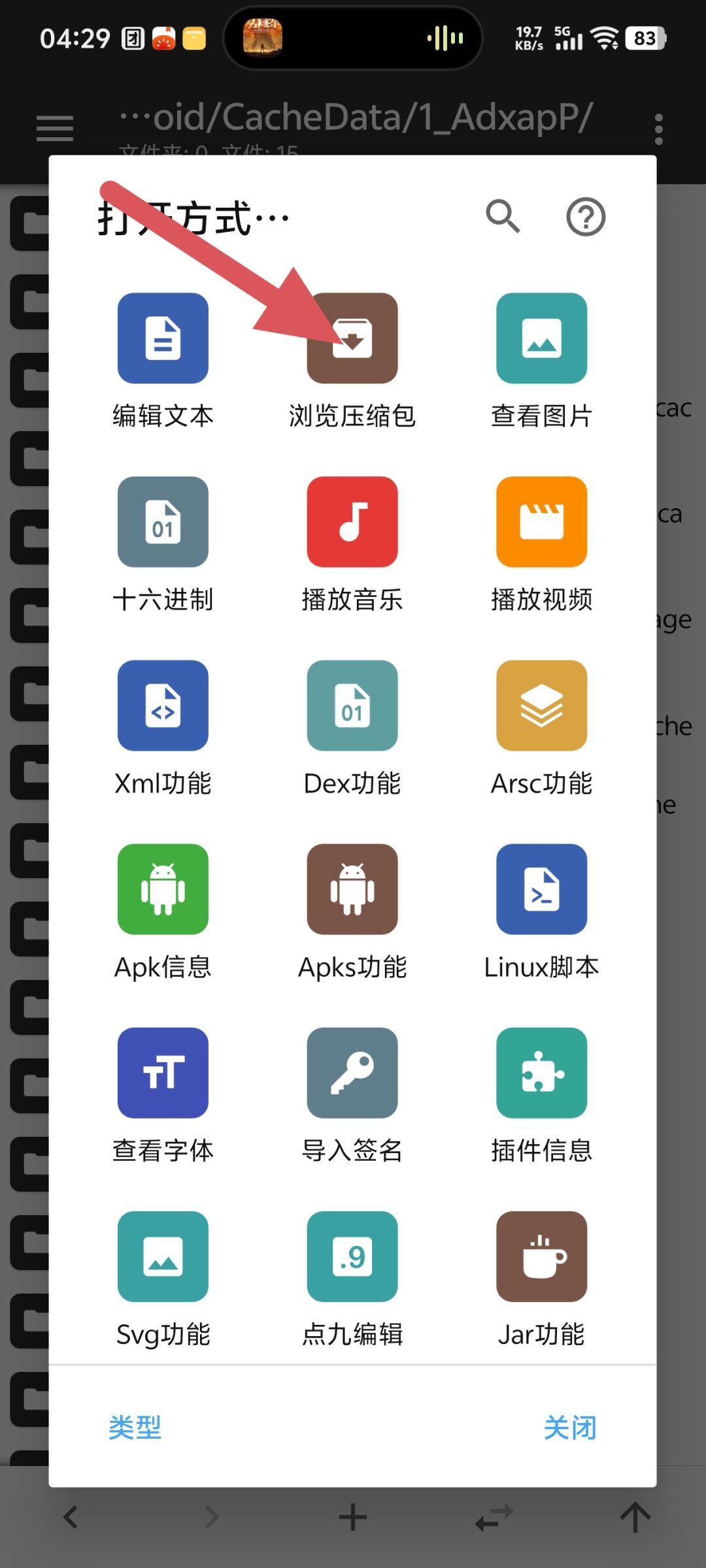This screenshot has height=1568, width=706.
Task: Open the hamburger menu at top left
Action: pos(54,128)
